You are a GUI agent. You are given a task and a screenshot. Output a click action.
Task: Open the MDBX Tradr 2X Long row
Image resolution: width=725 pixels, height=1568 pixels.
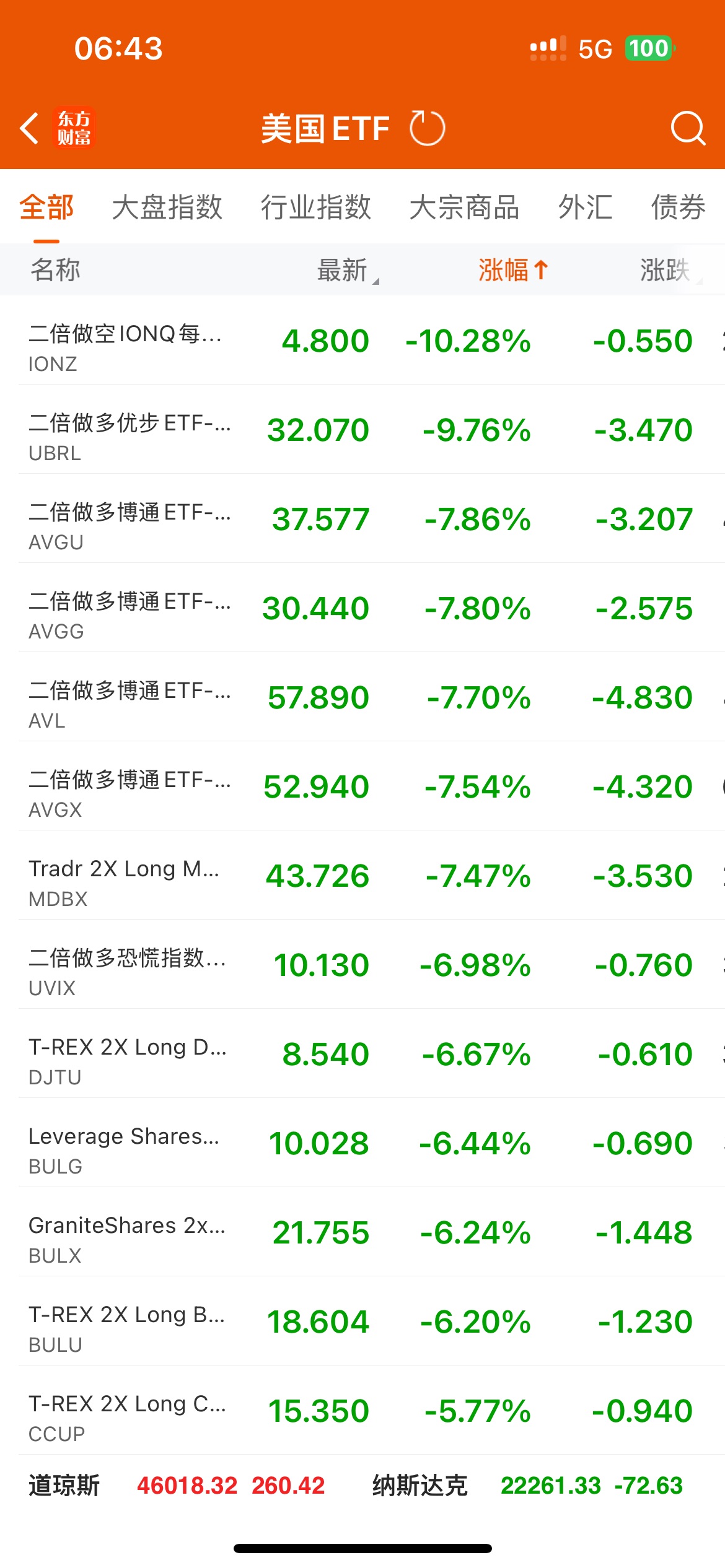tap(362, 875)
